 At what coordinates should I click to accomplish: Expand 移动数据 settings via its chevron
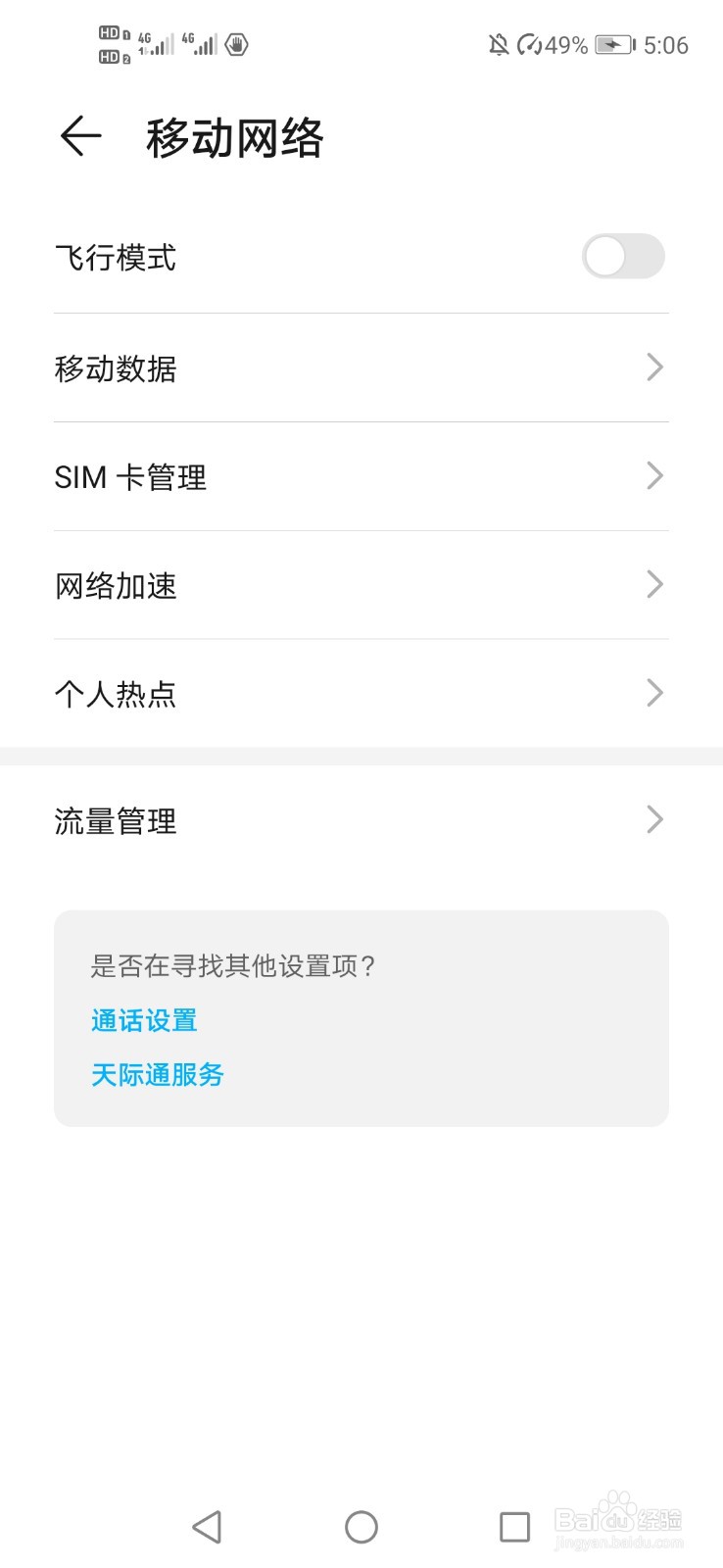tap(654, 367)
